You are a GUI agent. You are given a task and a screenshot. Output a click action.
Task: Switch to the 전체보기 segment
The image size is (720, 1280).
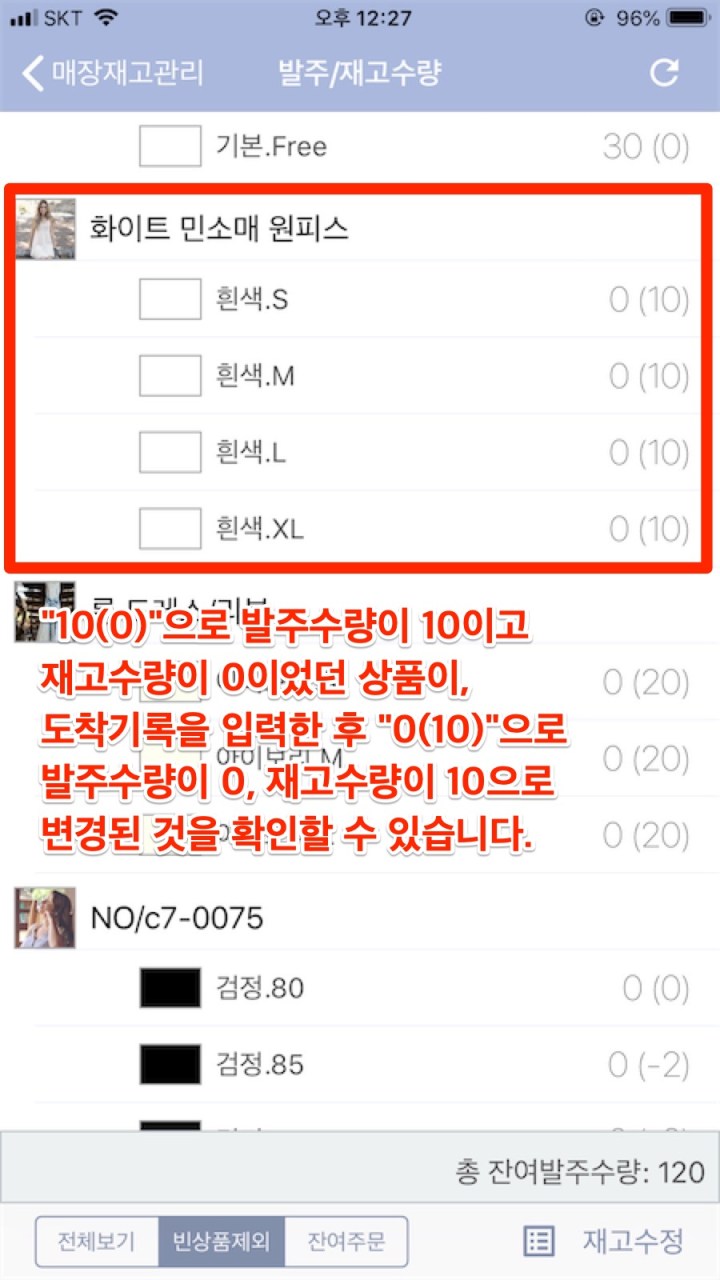click(97, 1242)
